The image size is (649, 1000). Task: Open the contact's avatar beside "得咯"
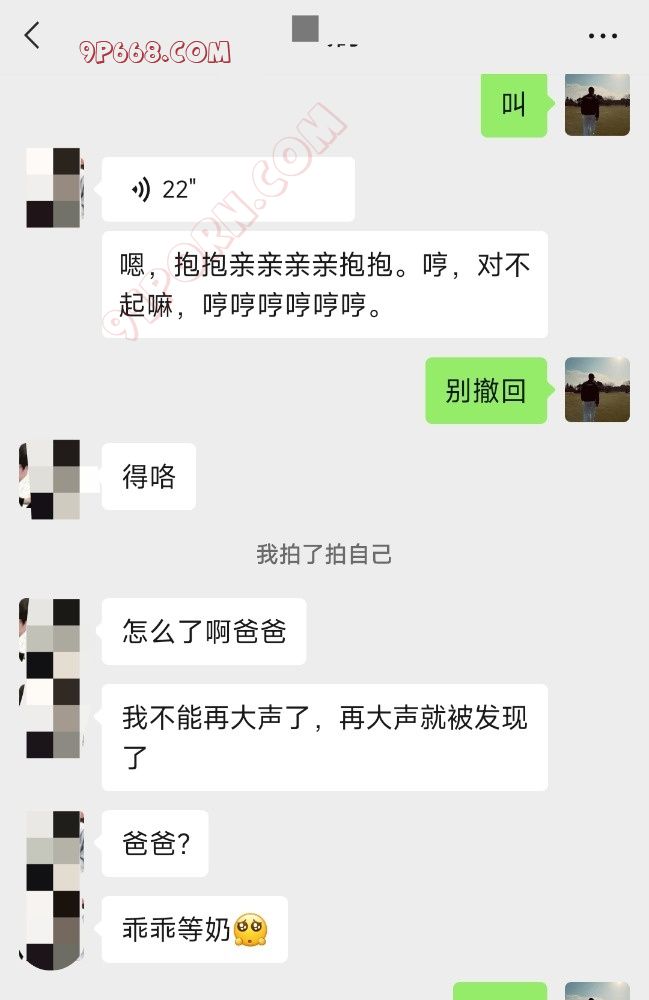pos(51,479)
